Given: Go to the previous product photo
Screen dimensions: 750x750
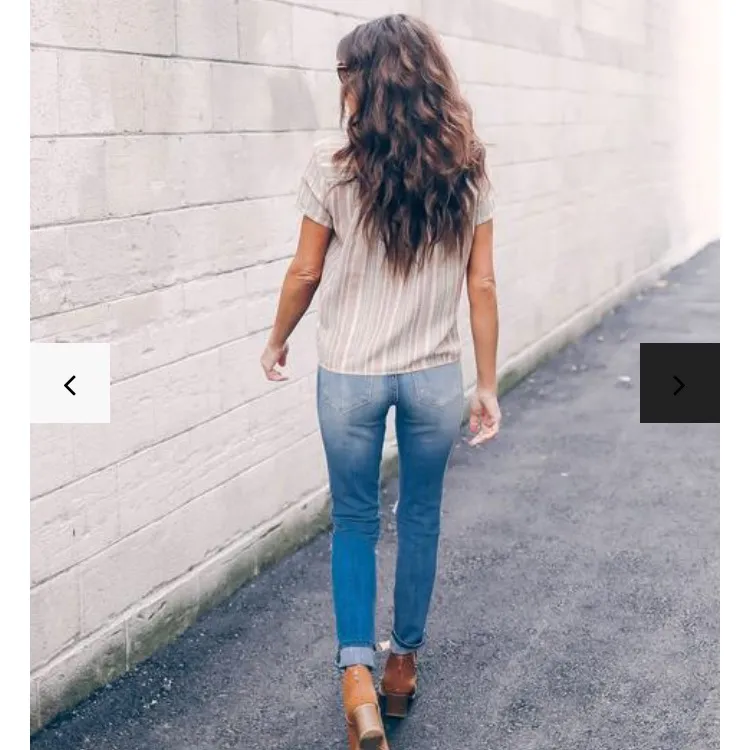Looking at the screenshot, I should tap(70, 384).
